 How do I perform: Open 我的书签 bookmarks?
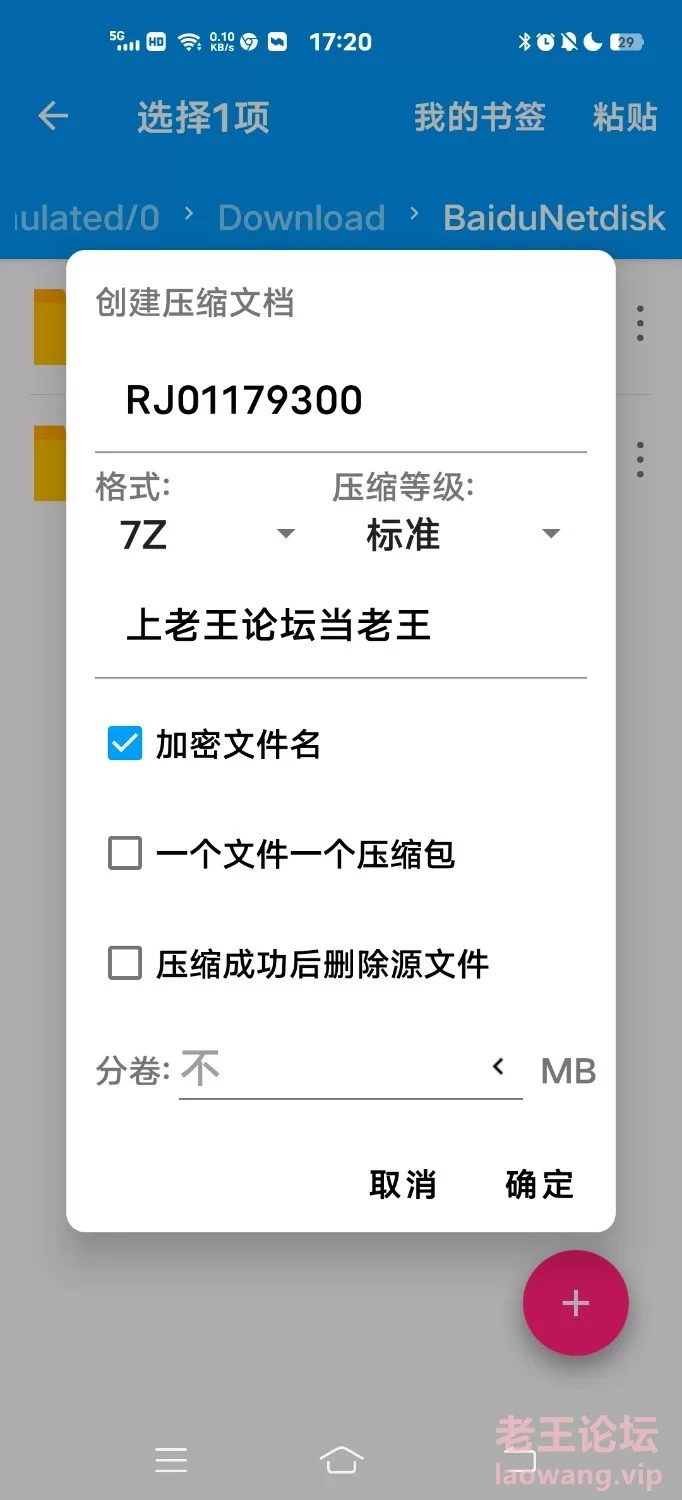click(480, 117)
